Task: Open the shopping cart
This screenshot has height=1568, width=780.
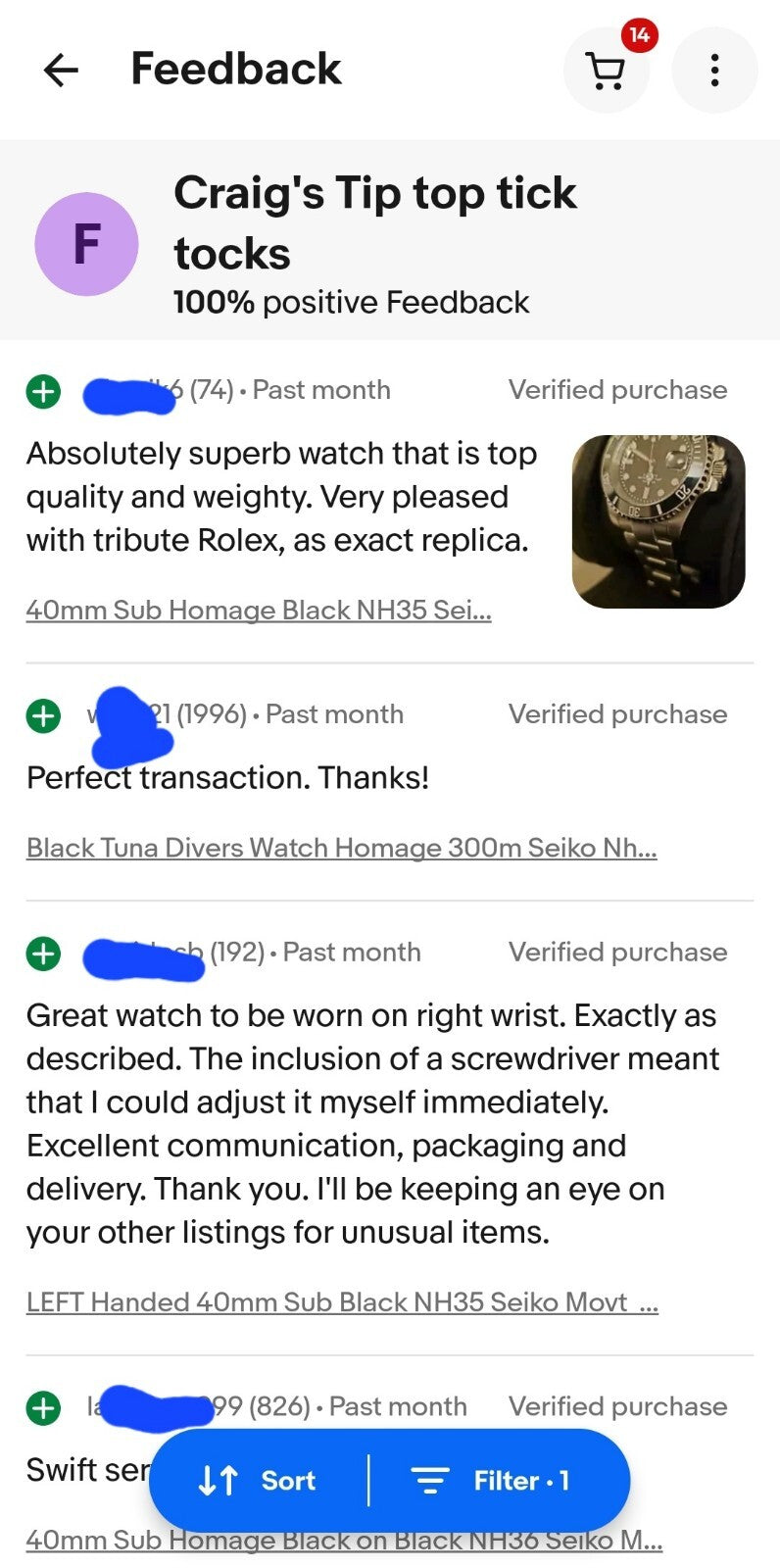Action: [x=606, y=71]
